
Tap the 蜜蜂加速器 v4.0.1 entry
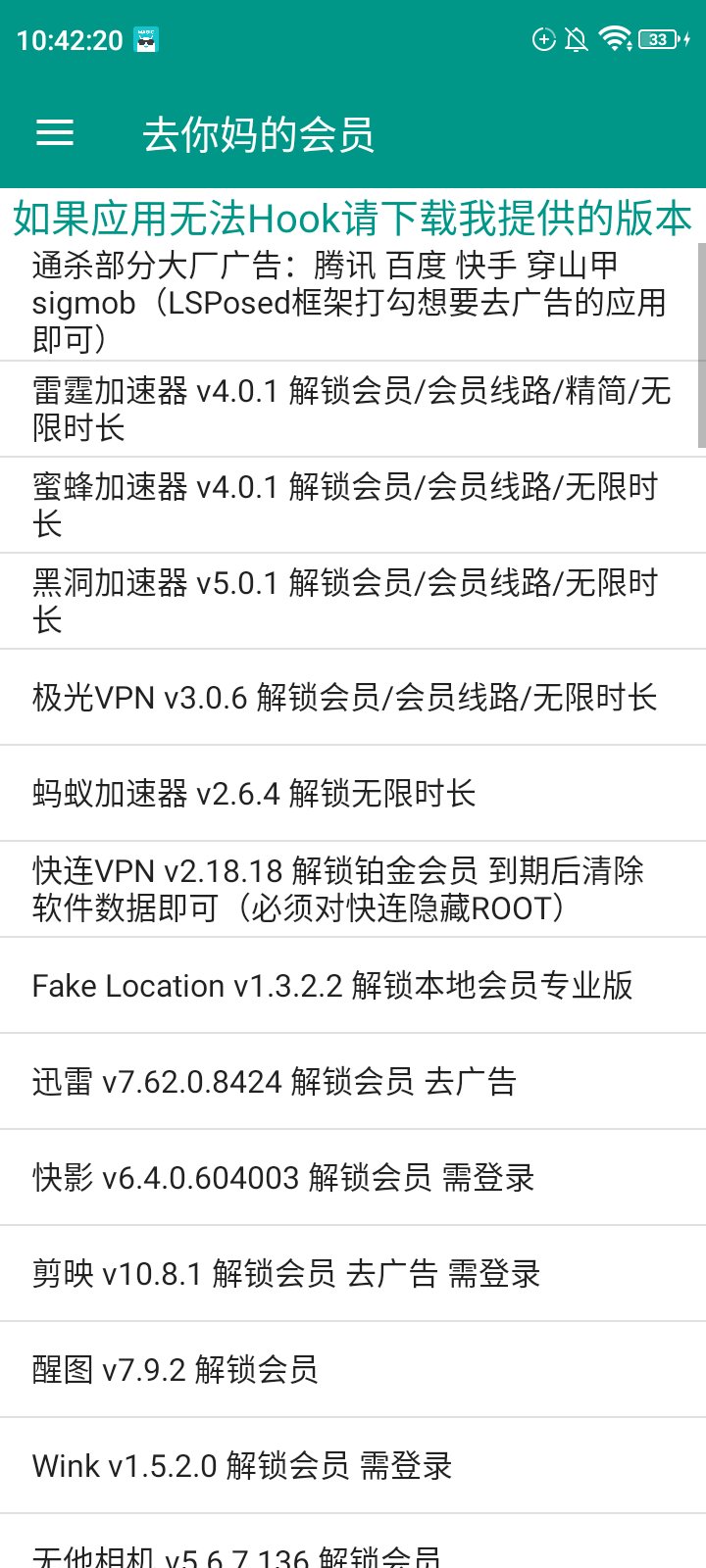point(353,504)
